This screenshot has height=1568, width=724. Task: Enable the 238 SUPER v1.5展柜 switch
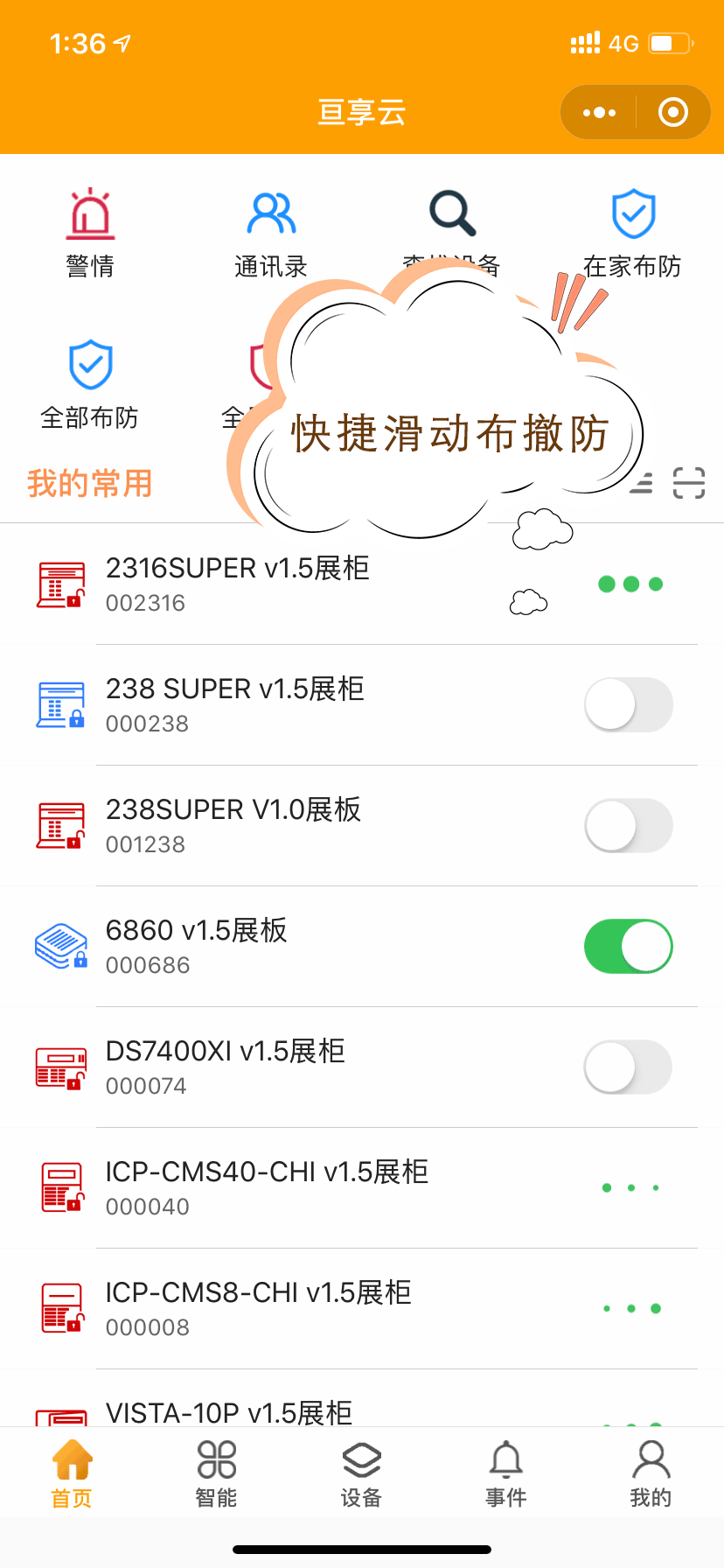[x=628, y=704]
